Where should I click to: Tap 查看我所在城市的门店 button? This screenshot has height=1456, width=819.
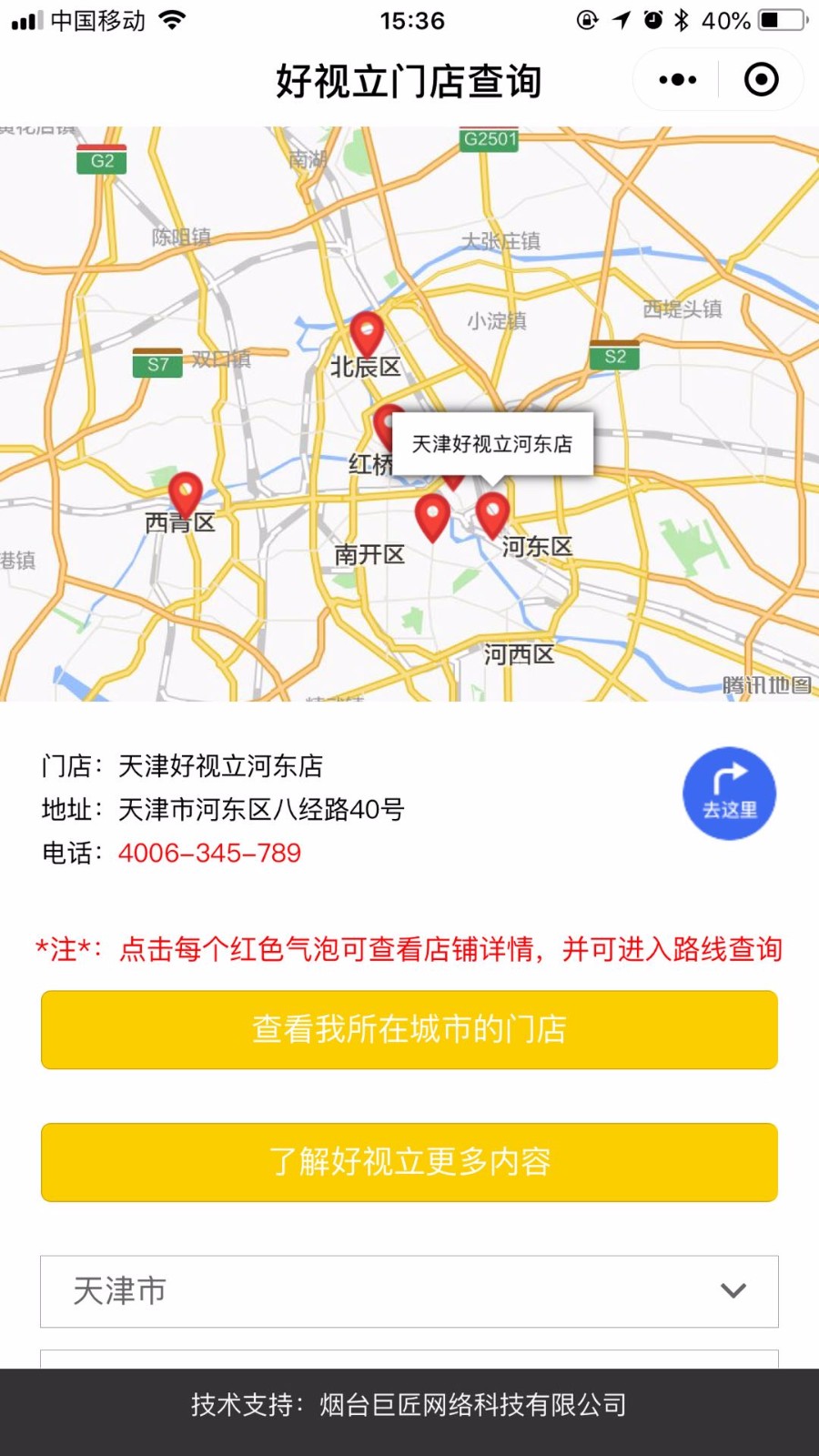[x=409, y=1029]
